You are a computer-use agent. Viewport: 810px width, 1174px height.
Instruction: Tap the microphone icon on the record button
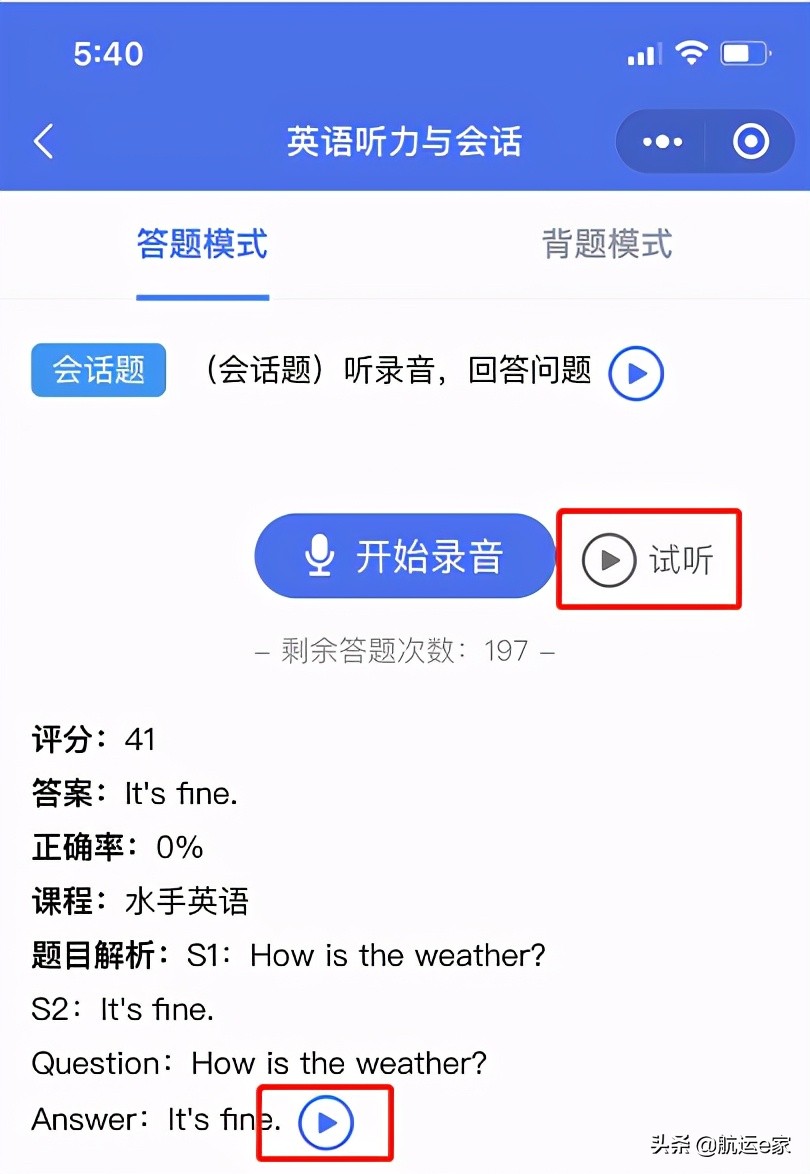point(318,557)
